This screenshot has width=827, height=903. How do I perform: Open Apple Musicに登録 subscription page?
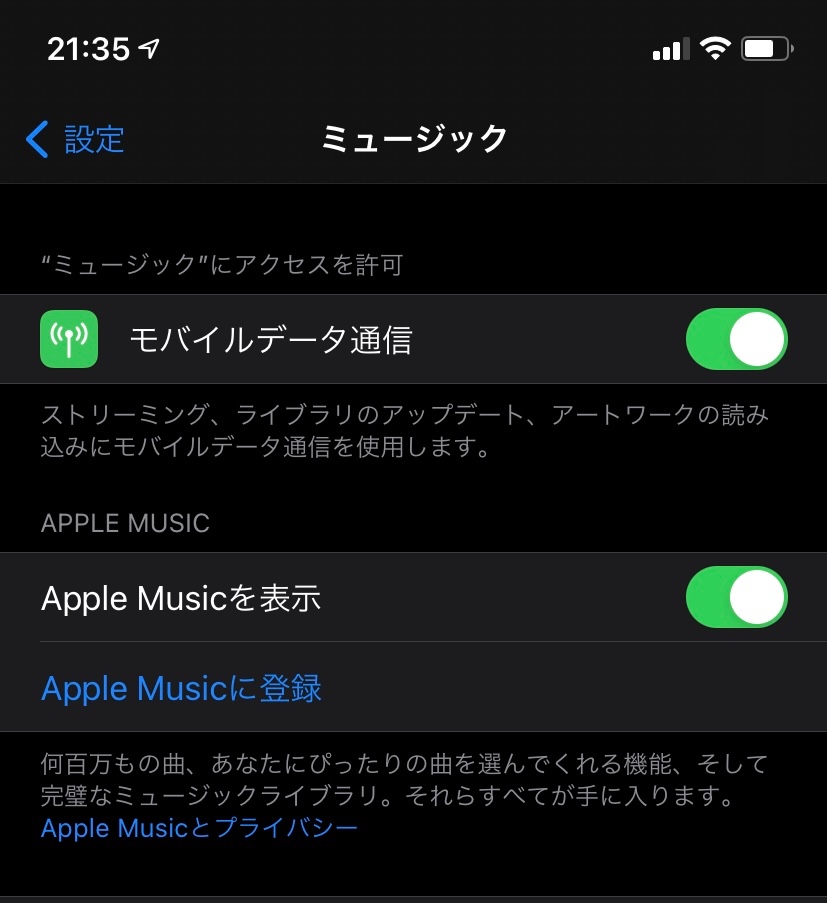pyautogui.click(x=180, y=688)
